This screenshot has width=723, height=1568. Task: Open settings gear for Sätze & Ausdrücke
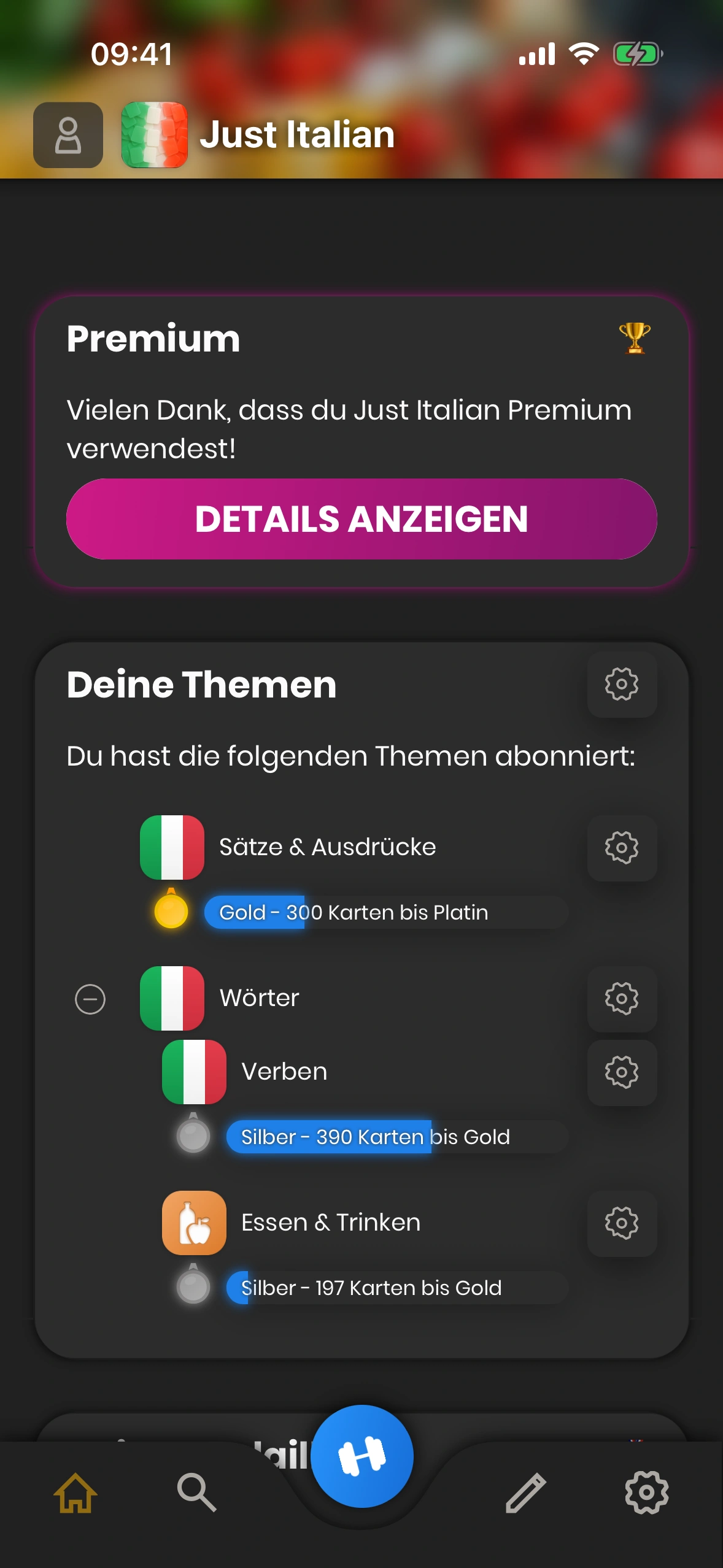[621, 848]
